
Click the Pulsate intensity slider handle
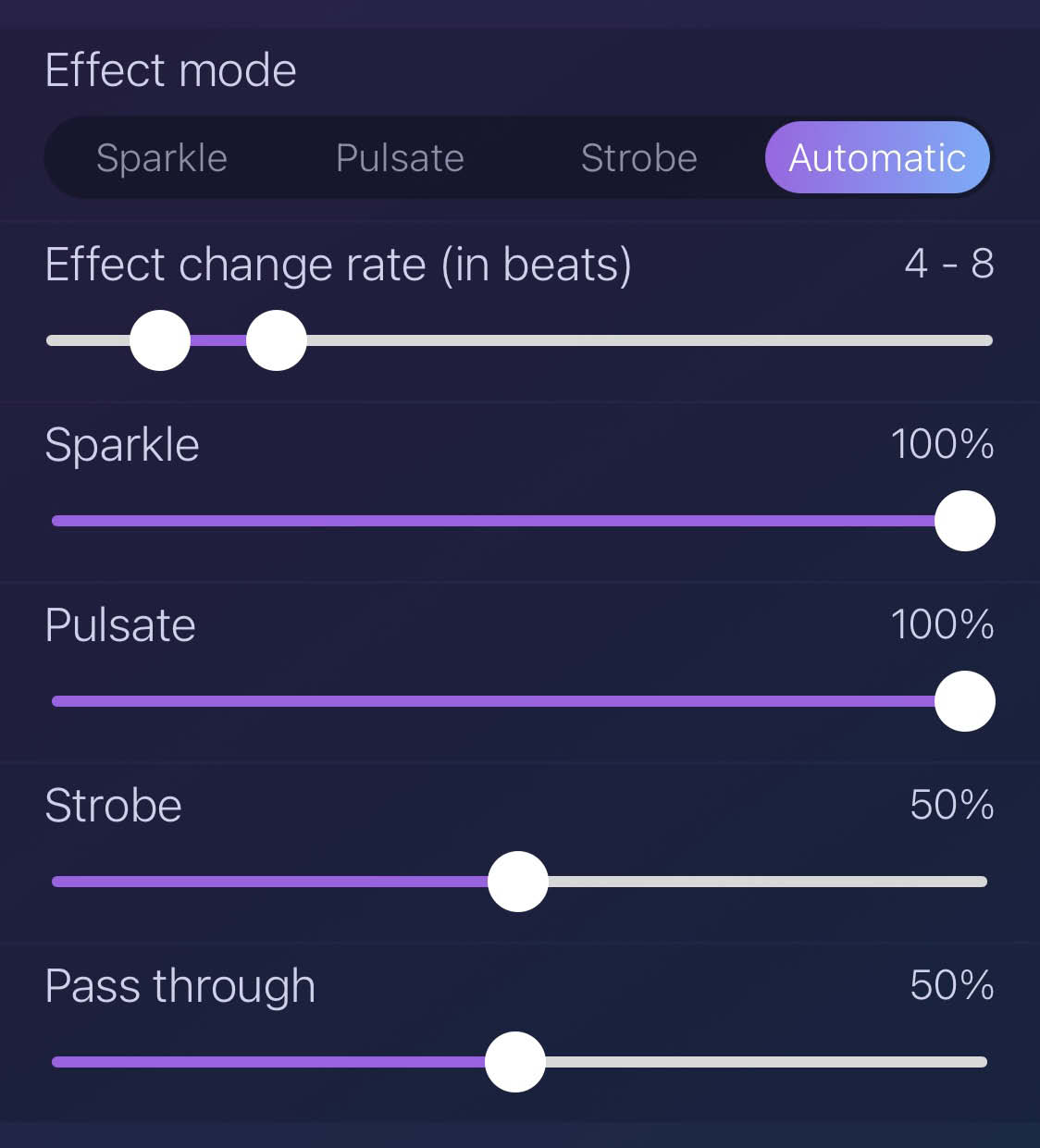pyautogui.click(x=964, y=700)
